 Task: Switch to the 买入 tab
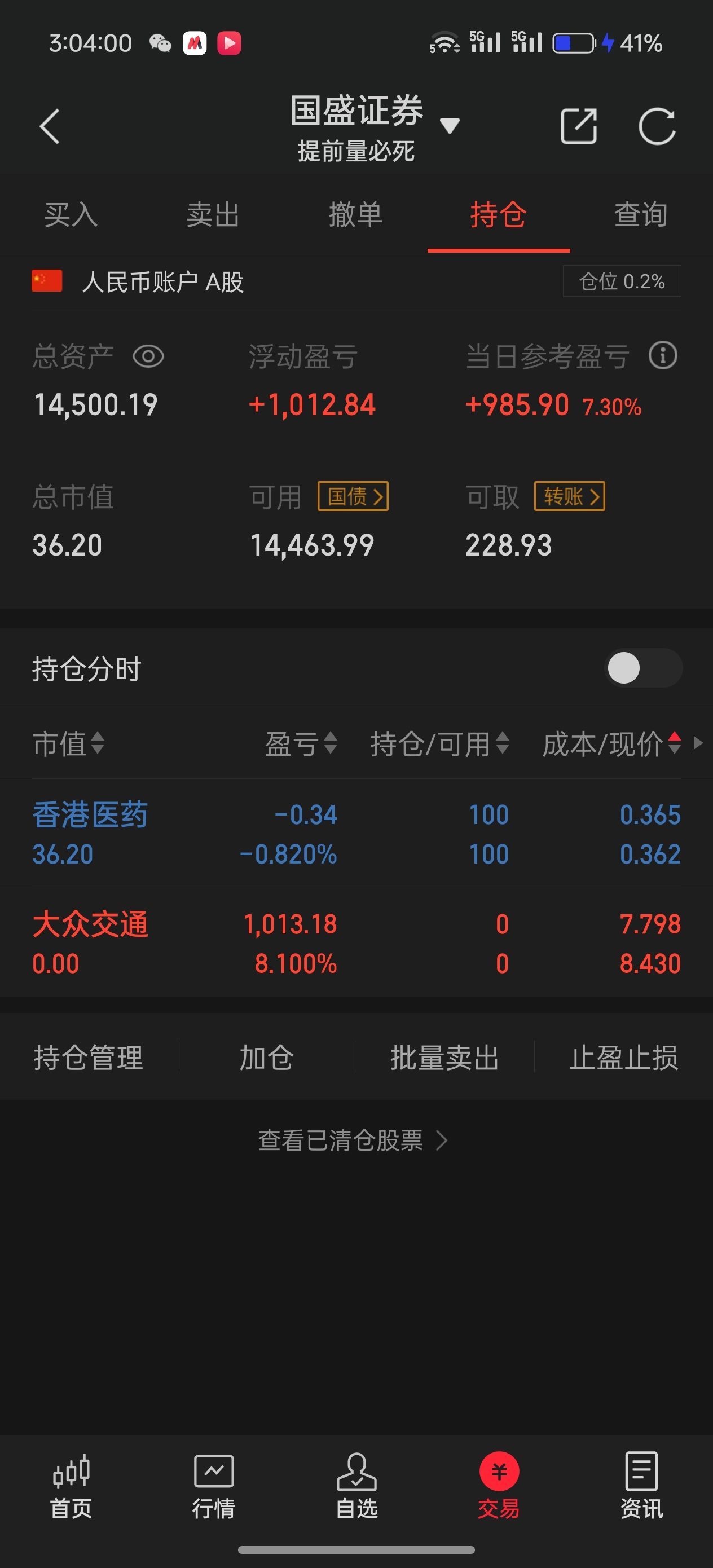pos(71,215)
